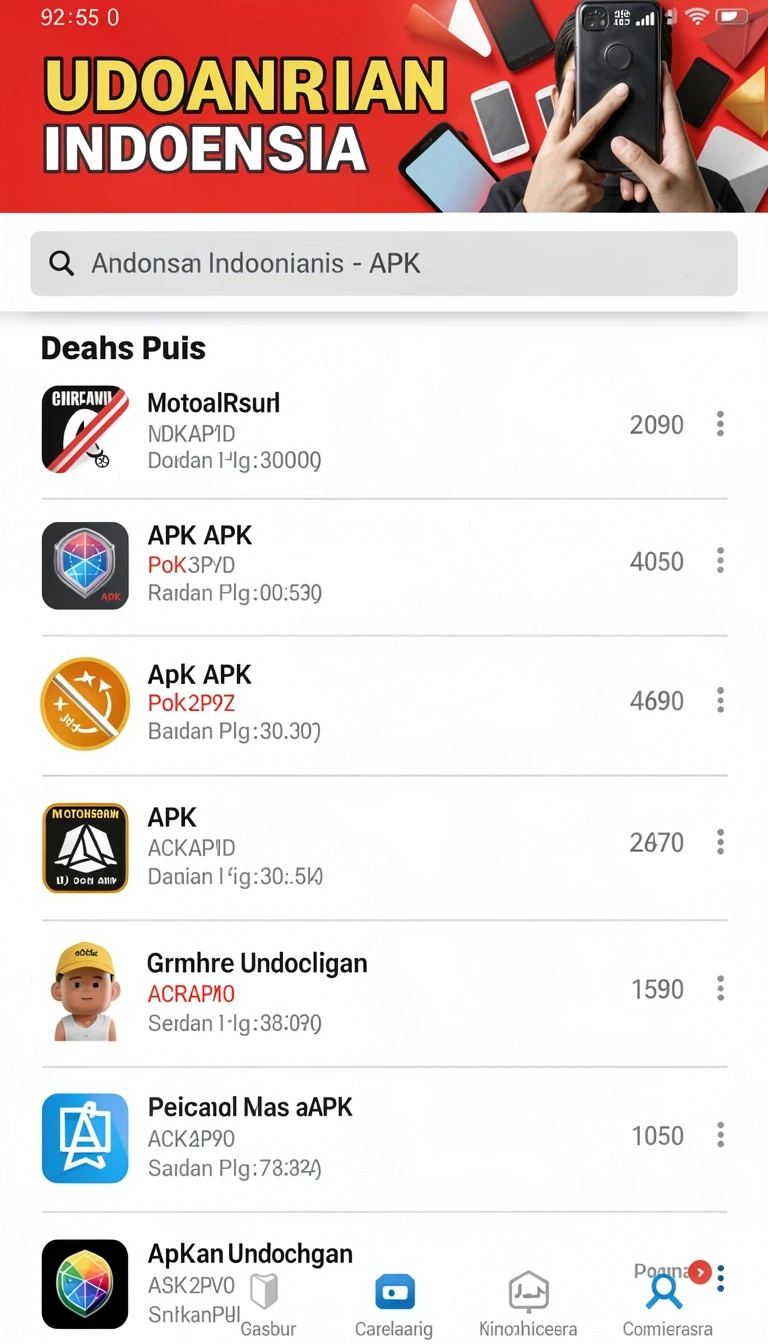Open the ApK APK row with orange icon

(x=384, y=705)
